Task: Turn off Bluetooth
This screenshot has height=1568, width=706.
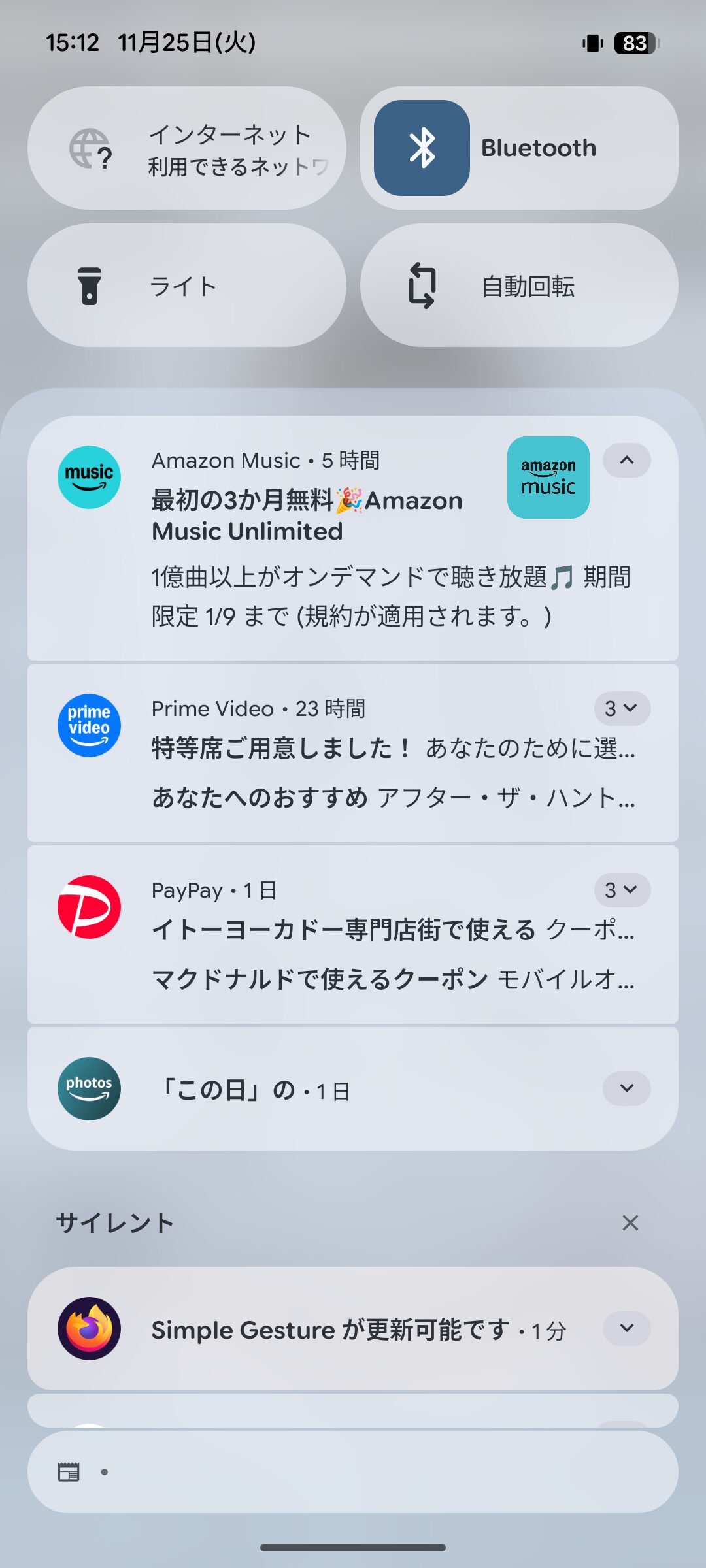Action: (422, 148)
